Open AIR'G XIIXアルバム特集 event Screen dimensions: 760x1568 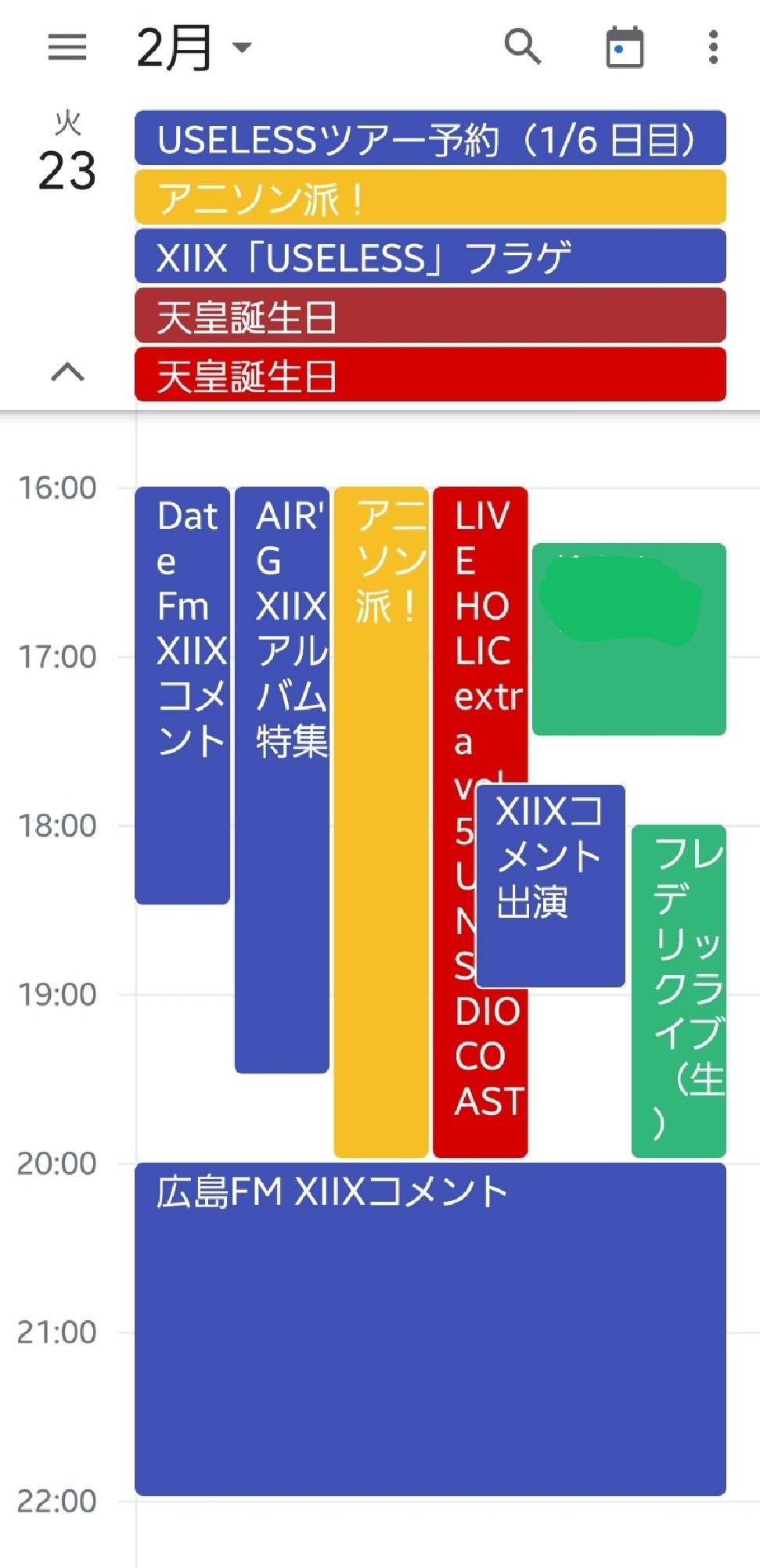click(282, 779)
